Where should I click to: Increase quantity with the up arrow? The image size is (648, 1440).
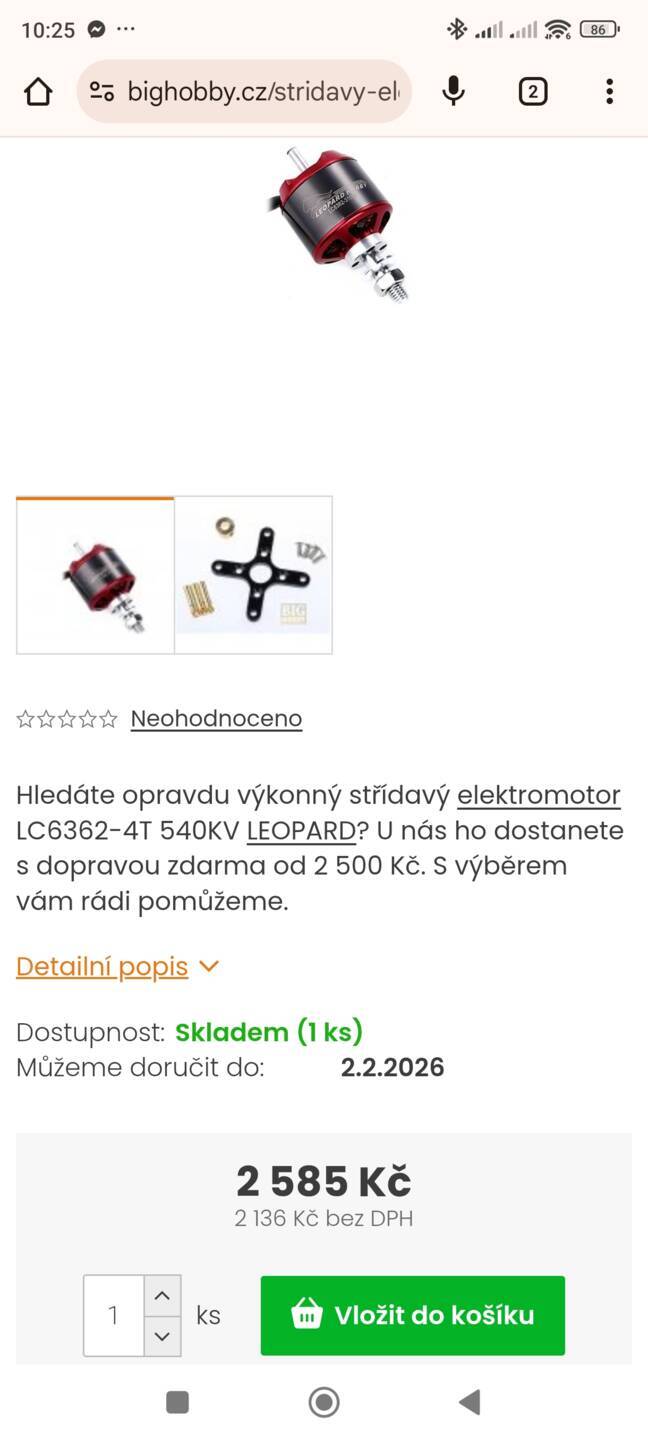pos(162,1296)
